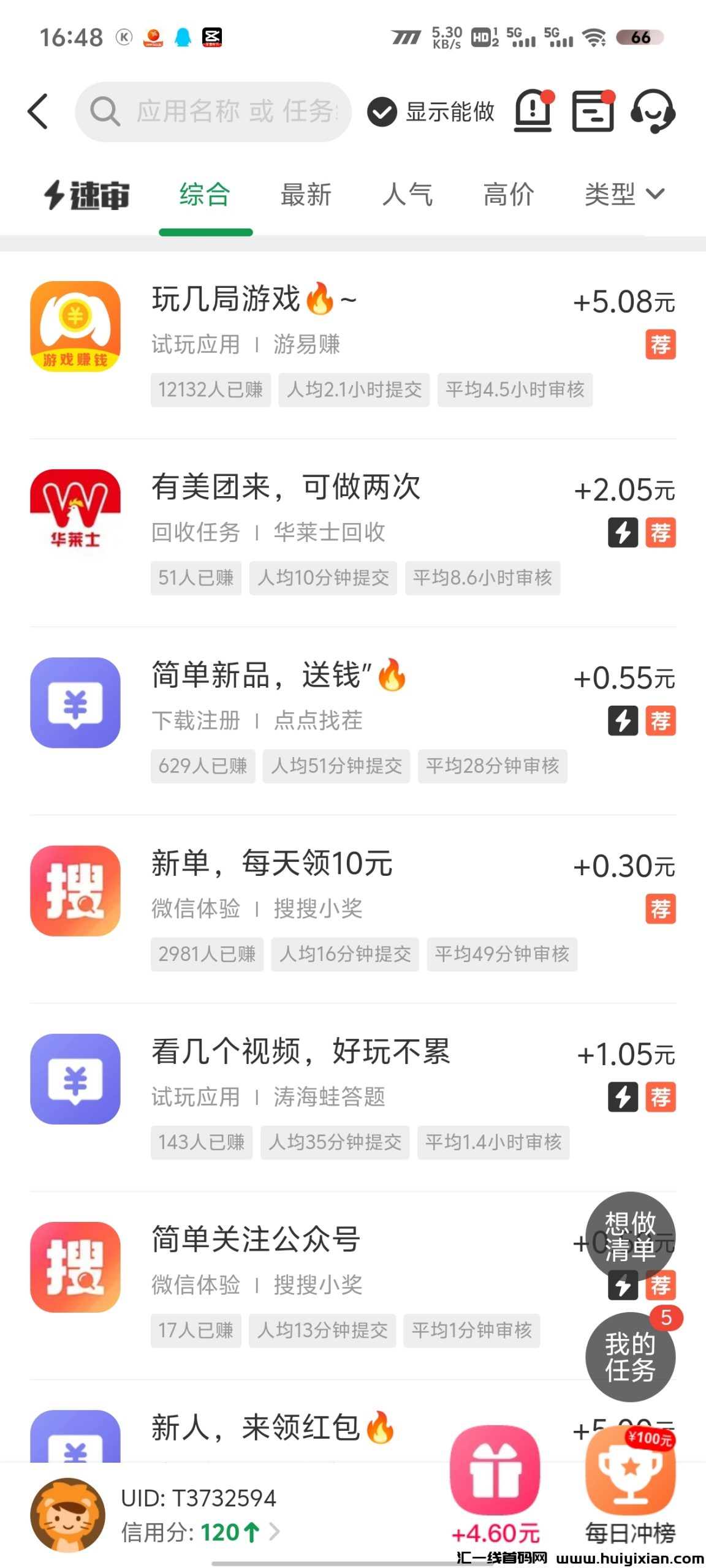
Task: Contact customer service via headset icon
Action: coord(653,111)
